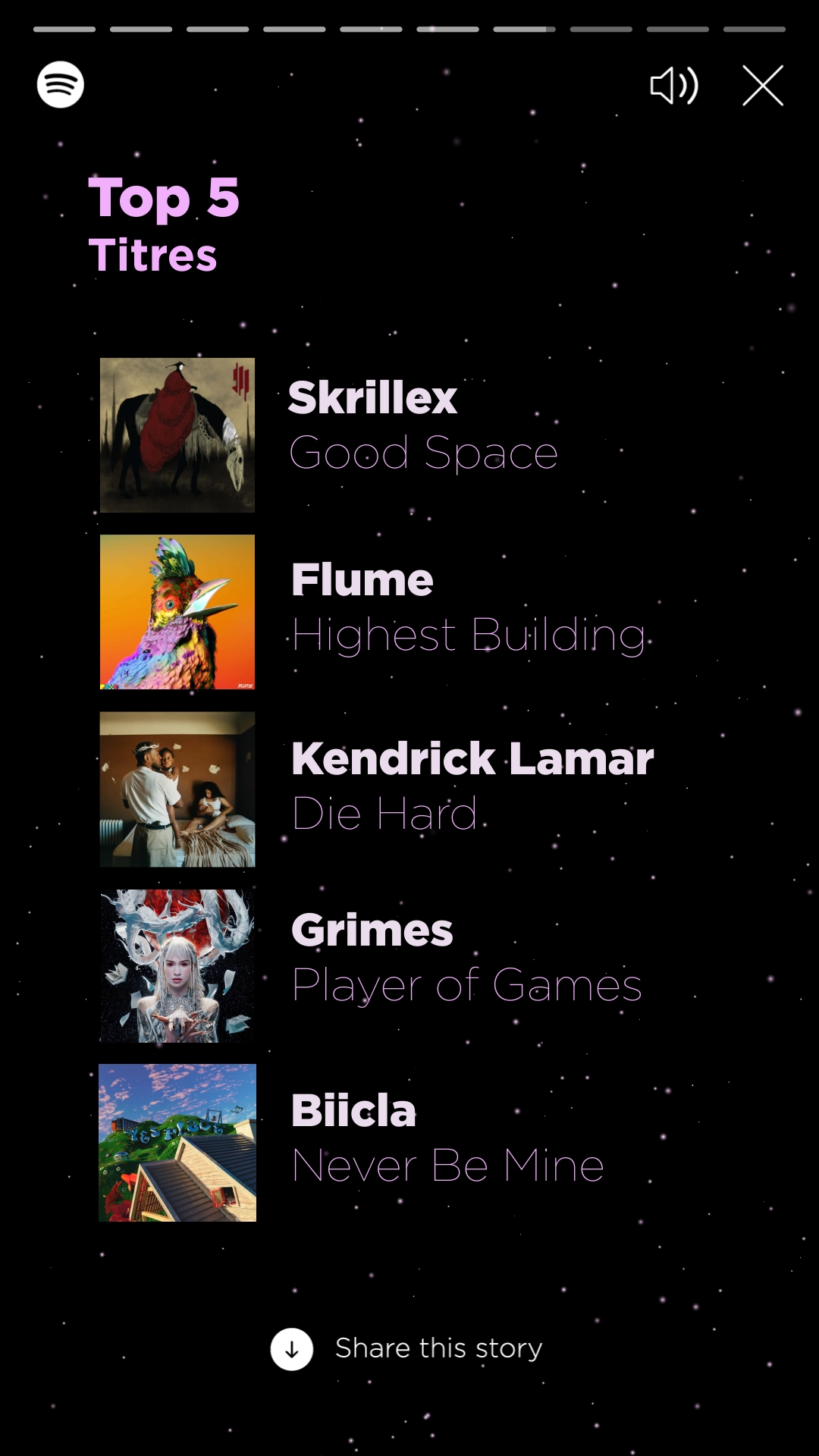Close the Wrapped story
Image resolution: width=819 pixels, height=1456 pixels.
pos(762,85)
